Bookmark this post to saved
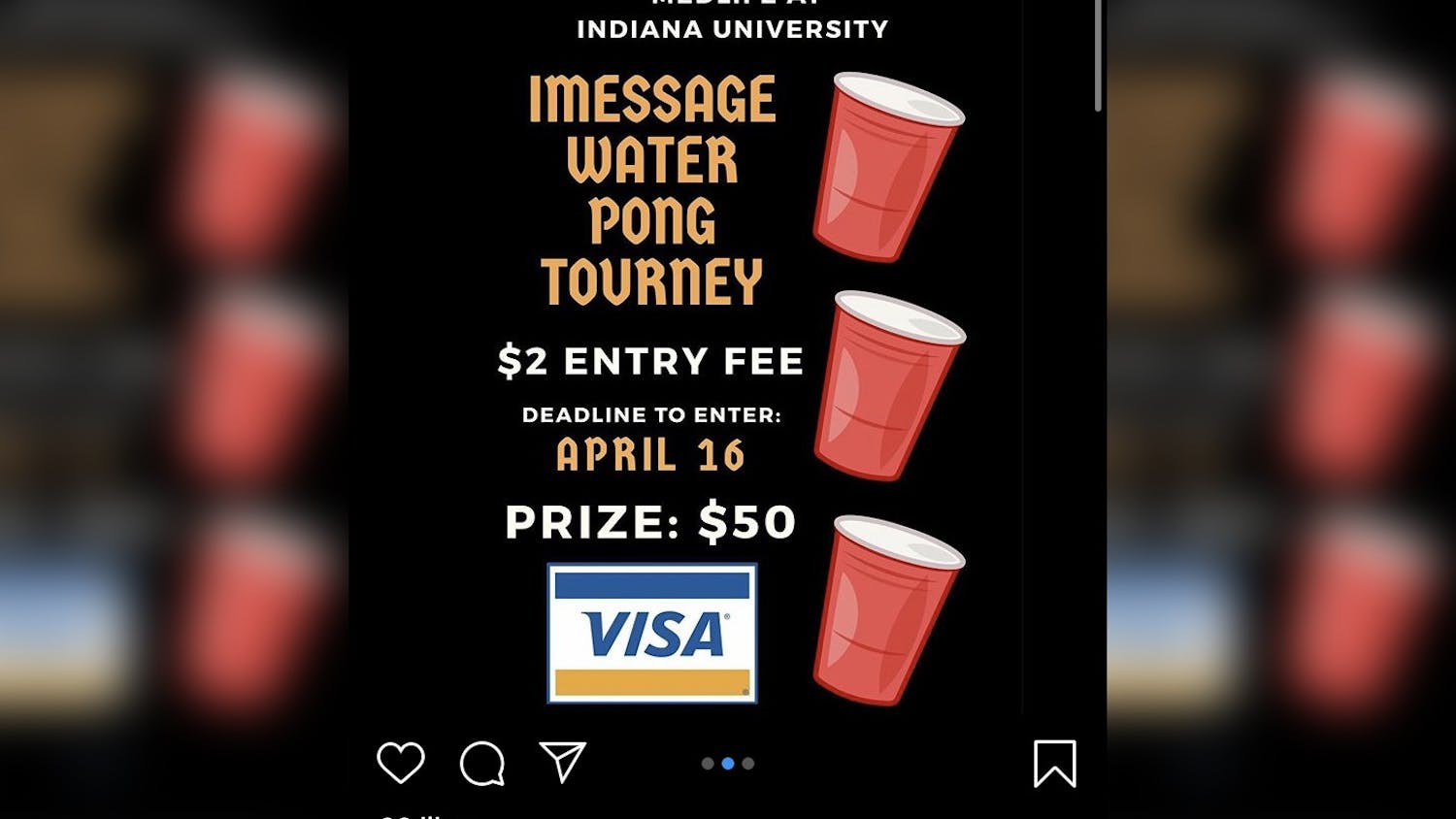The height and width of the screenshot is (819, 1456). 1054,764
